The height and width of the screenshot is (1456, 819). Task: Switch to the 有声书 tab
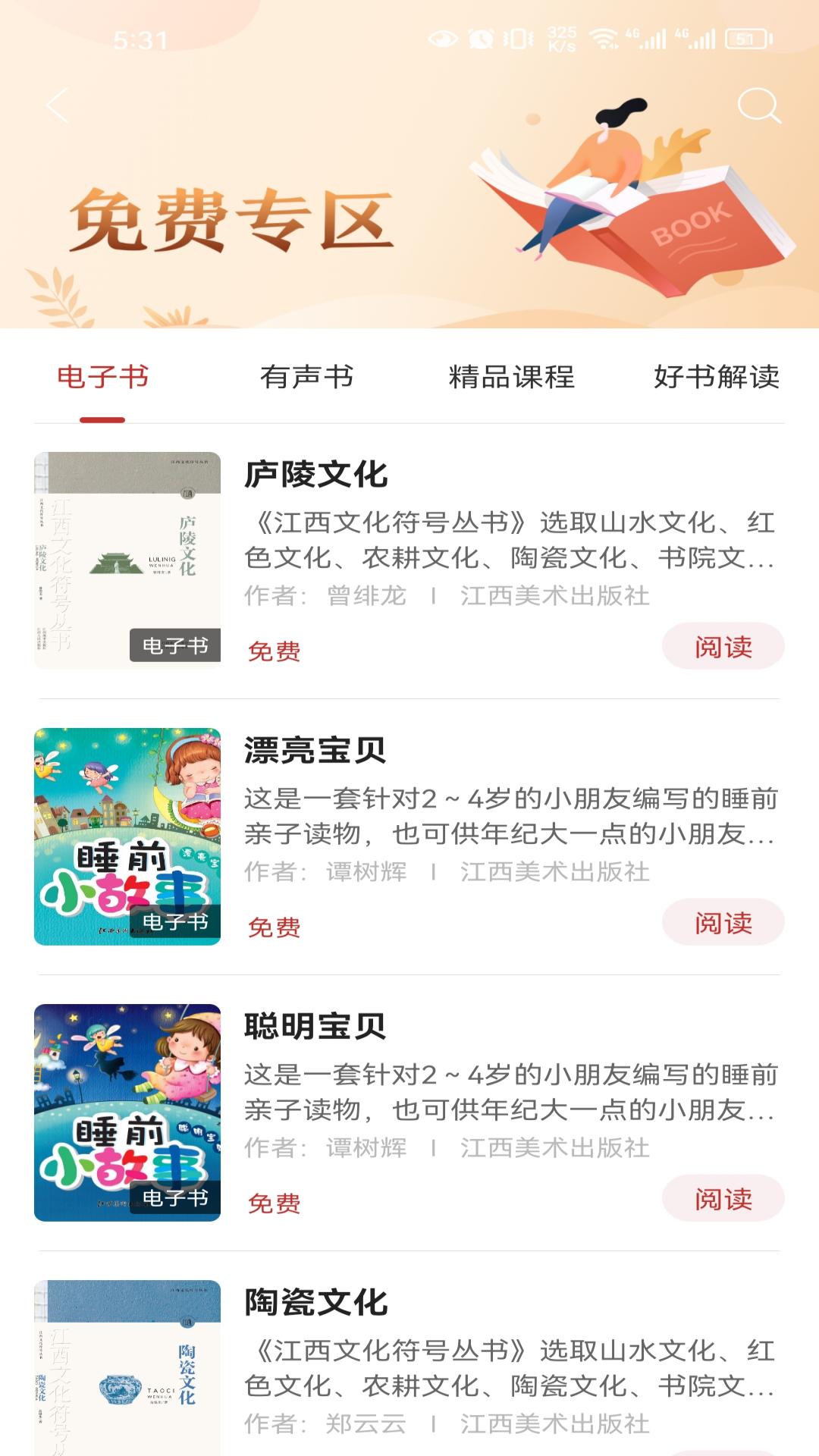(308, 377)
